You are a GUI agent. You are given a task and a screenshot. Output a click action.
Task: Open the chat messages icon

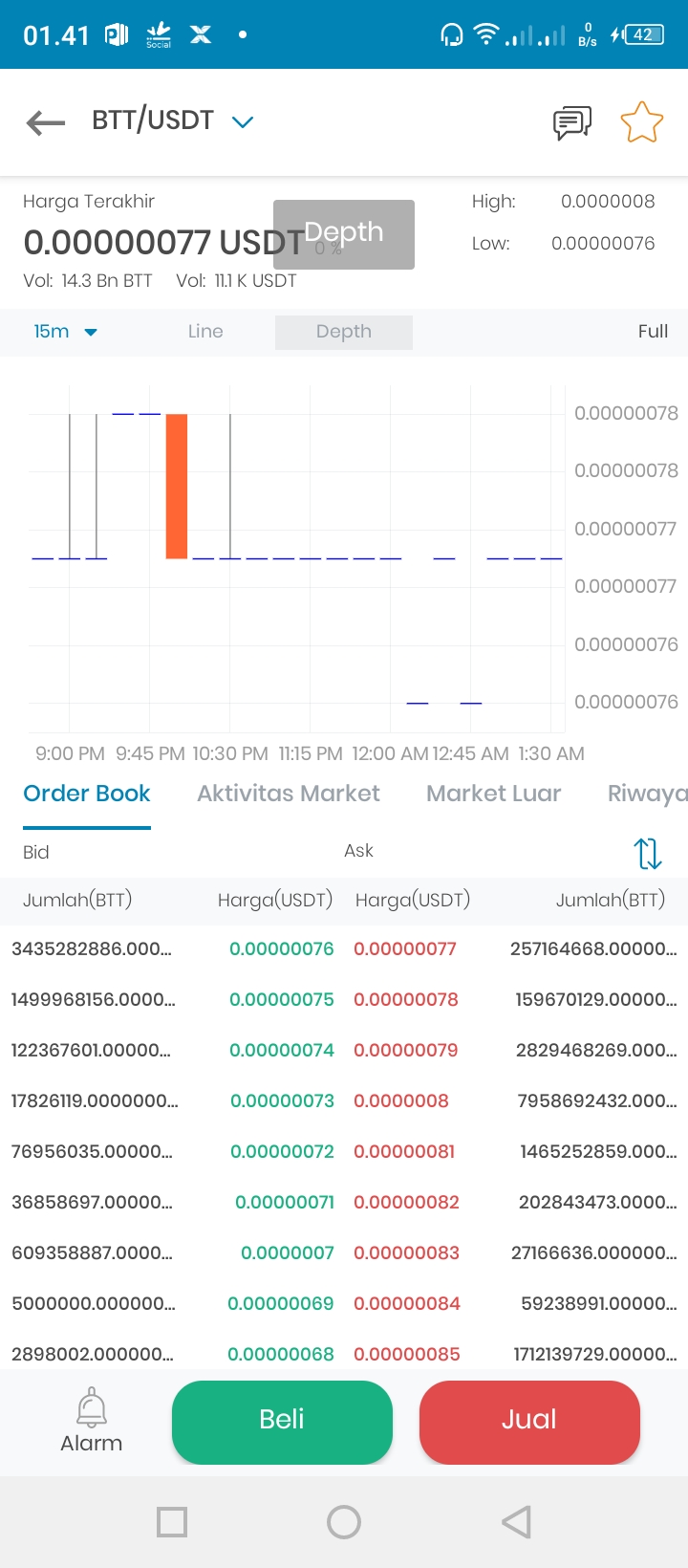click(x=572, y=122)
